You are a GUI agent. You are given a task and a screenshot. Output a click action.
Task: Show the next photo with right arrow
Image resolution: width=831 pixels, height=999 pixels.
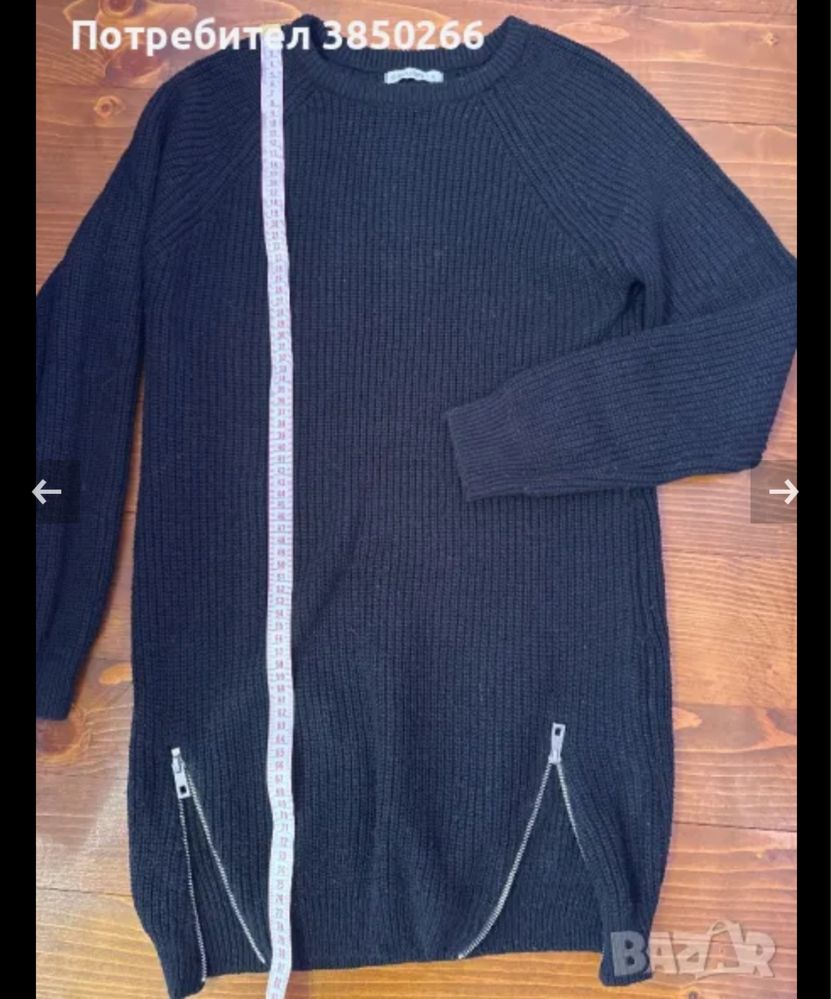[x=783, y=491]
